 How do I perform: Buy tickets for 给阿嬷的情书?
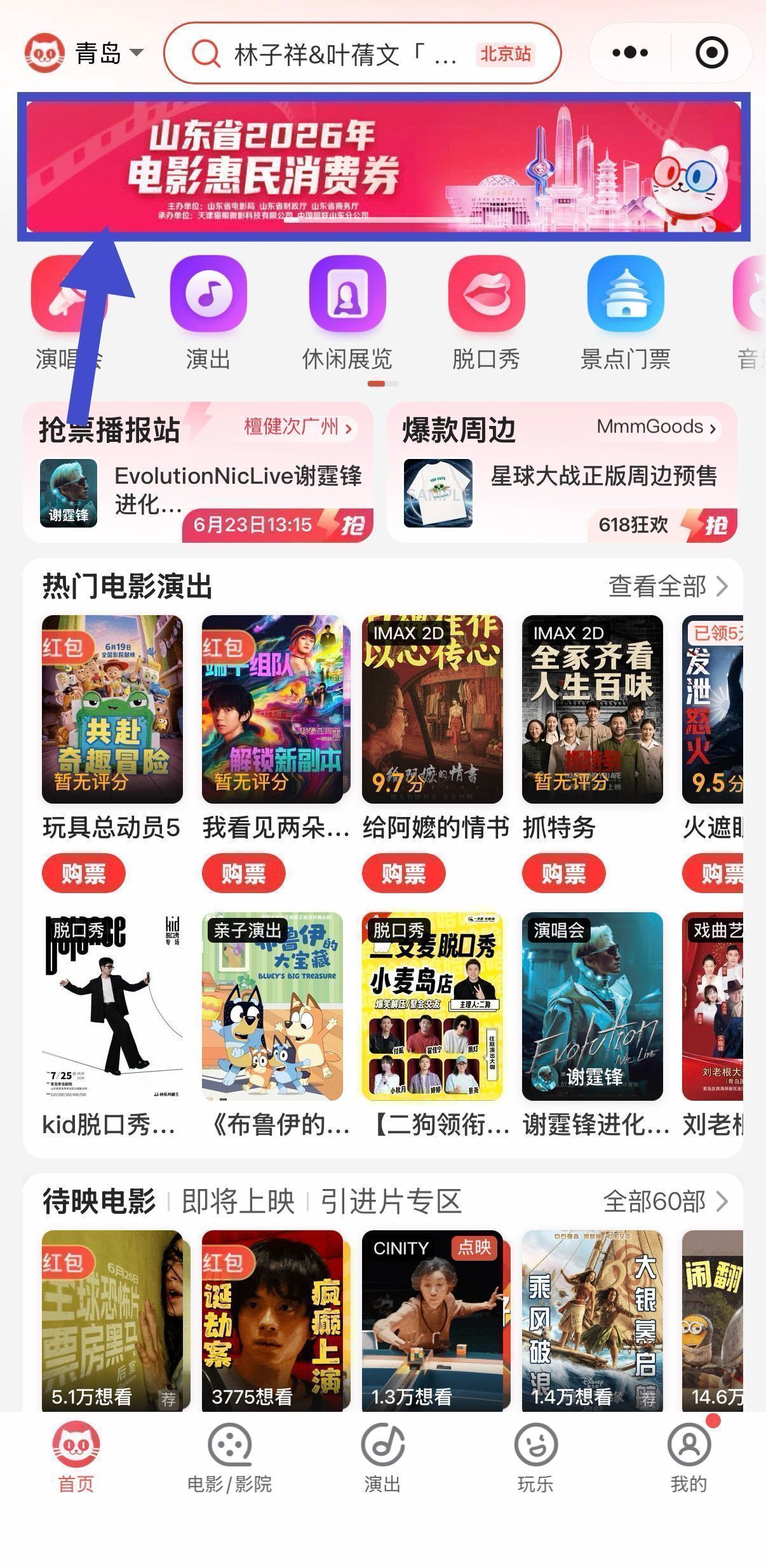coord(404,874)
